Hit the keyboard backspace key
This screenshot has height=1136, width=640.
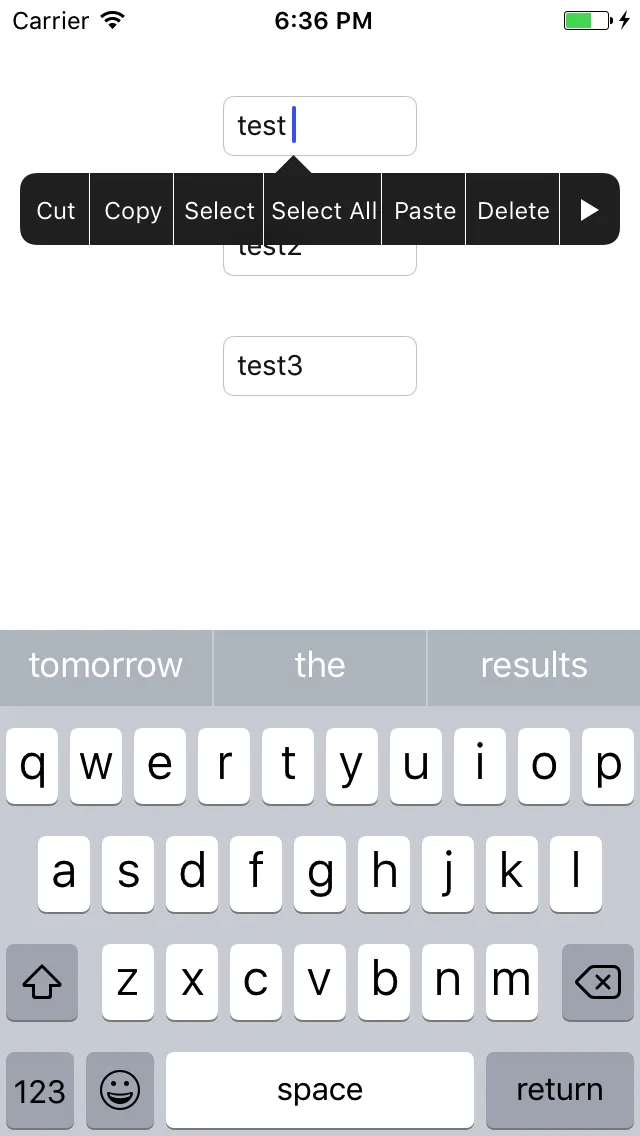pos(598,982)
